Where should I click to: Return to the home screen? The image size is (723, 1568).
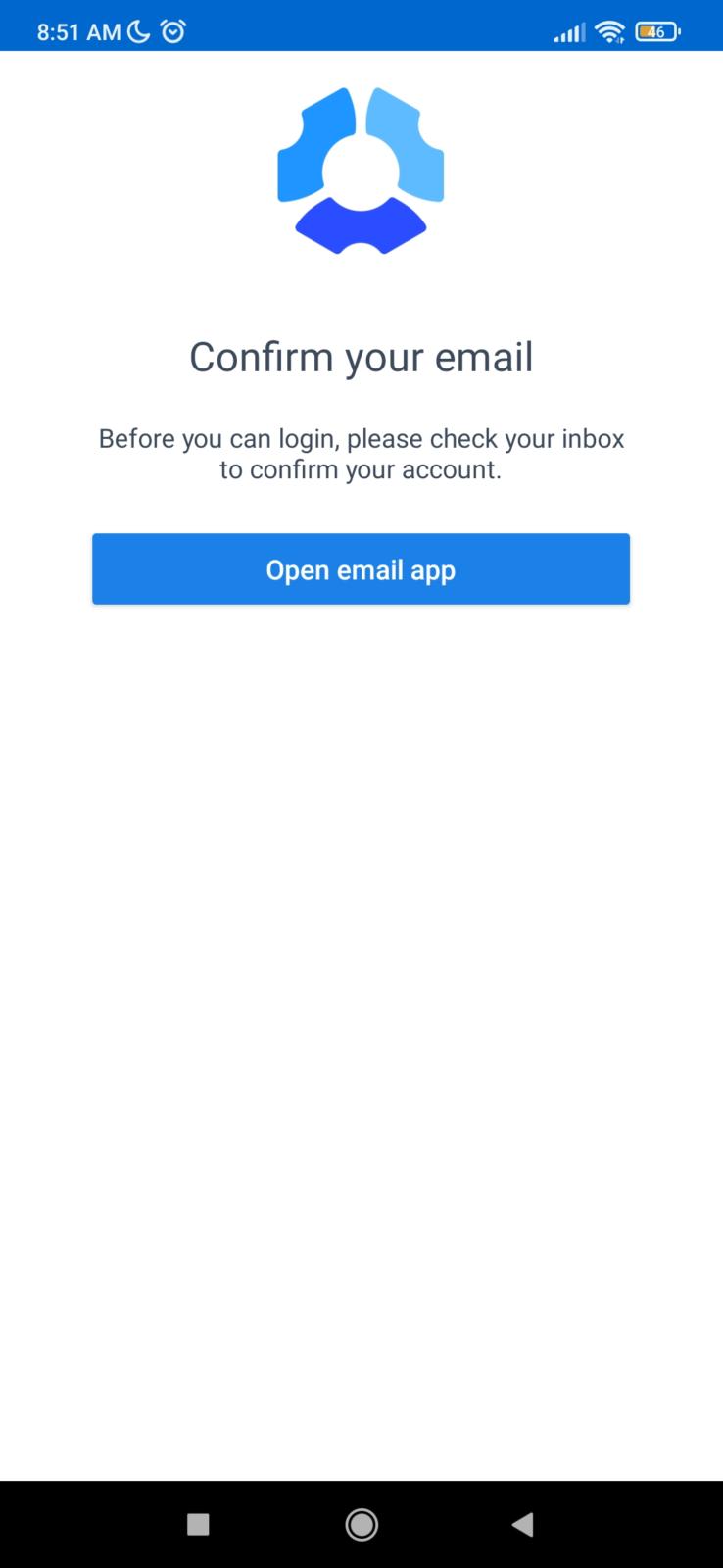[x=361, y=1524]
